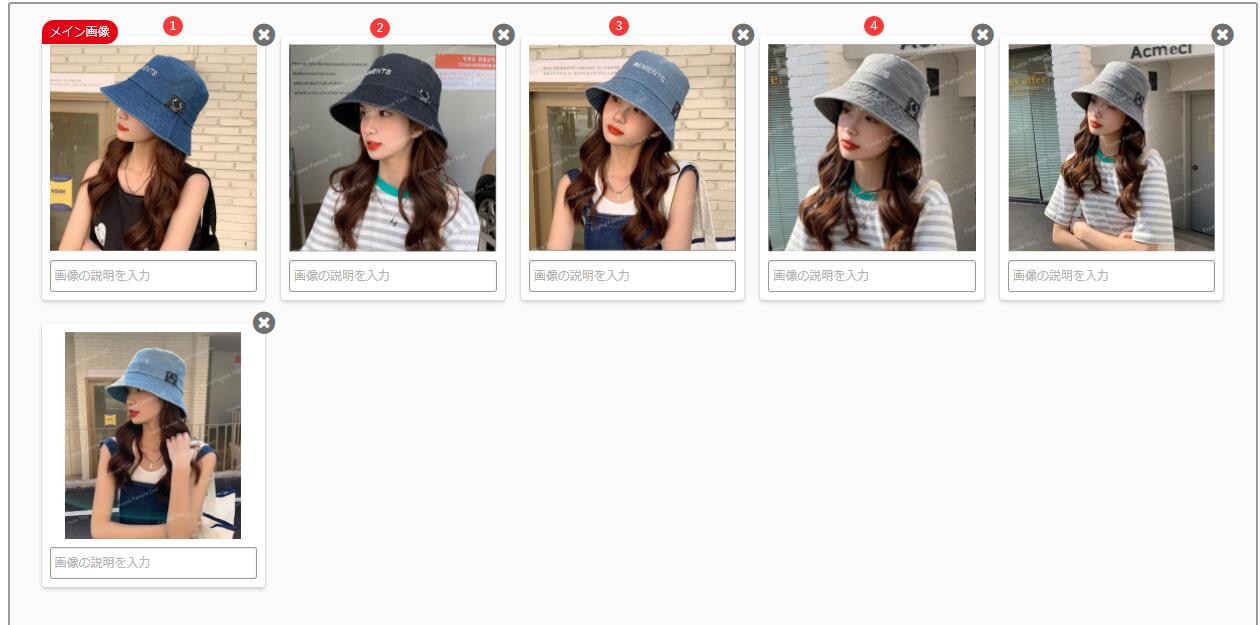Image resolution: width=1260 pixels, height=625 pixels.
Task: Remove the blue hat with denim overalls image
Action: [x=743, y=35]
